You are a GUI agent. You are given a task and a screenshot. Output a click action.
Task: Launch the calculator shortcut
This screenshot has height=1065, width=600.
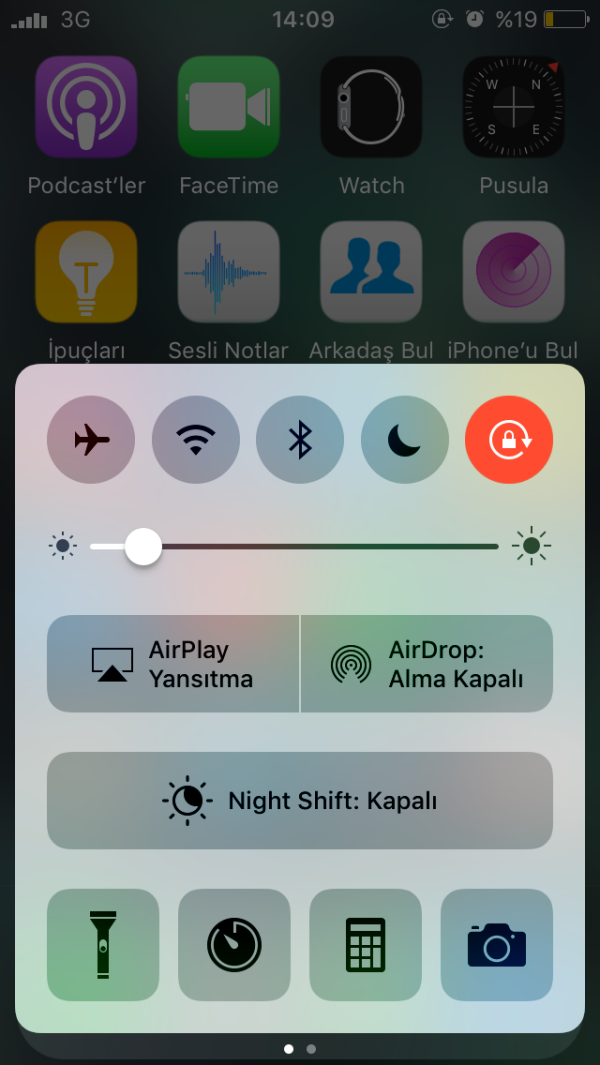pyautogui.click(x=365, y=944)
